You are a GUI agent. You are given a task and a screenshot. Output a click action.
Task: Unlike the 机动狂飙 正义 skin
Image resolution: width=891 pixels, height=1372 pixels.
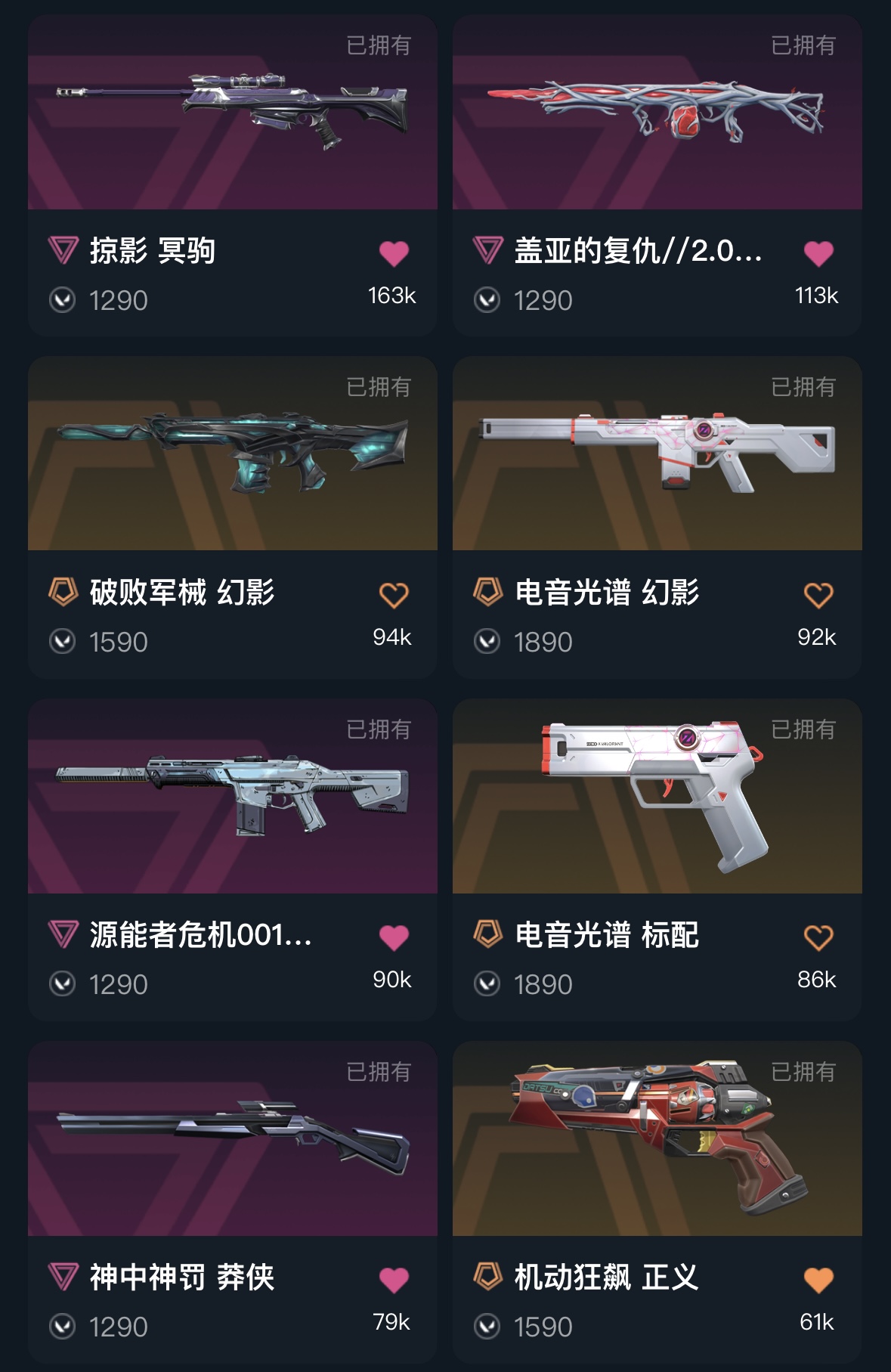click(818, 1281)
